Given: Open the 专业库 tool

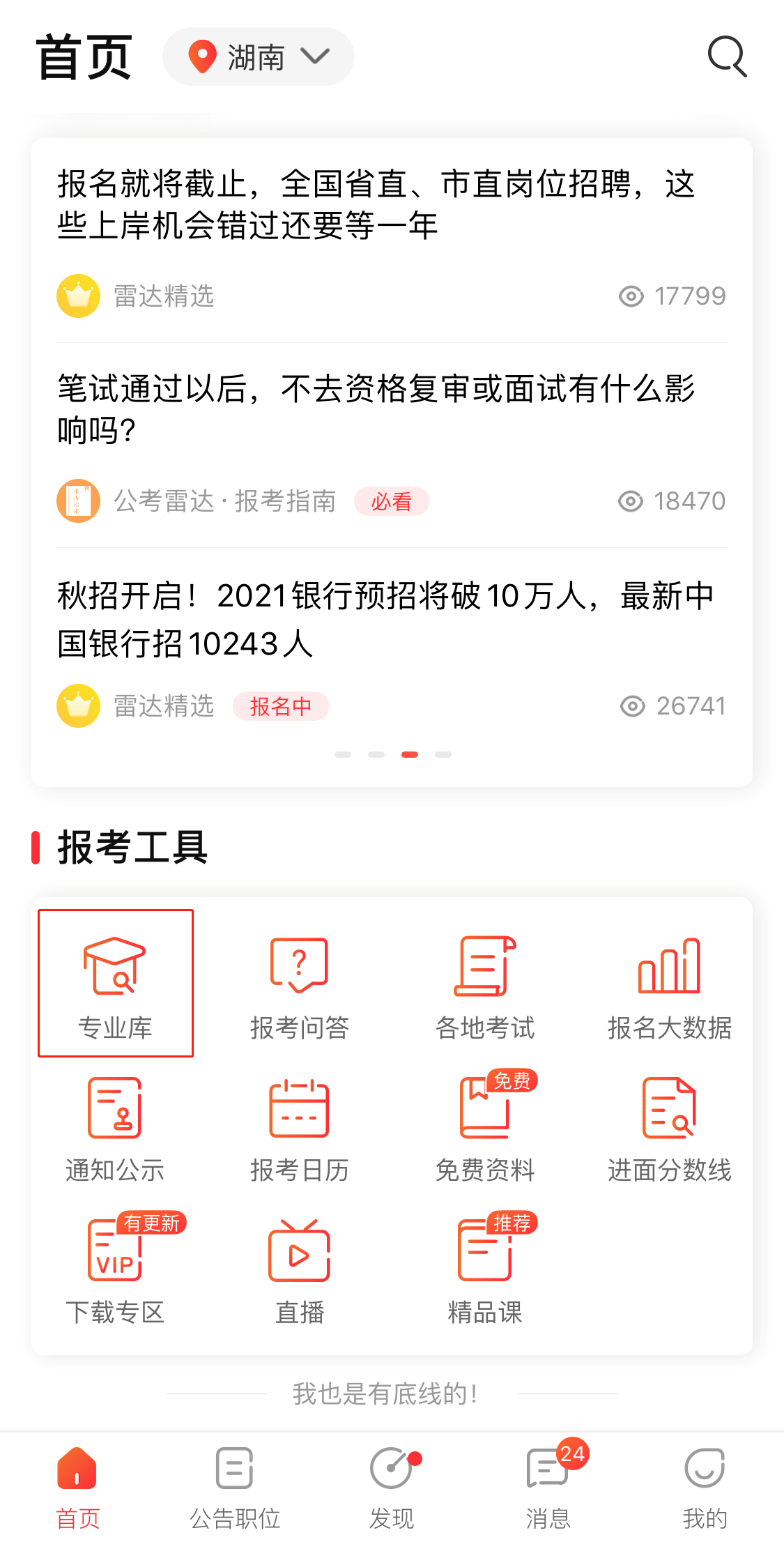Looking at the screenshot, I should coord(116,983).
